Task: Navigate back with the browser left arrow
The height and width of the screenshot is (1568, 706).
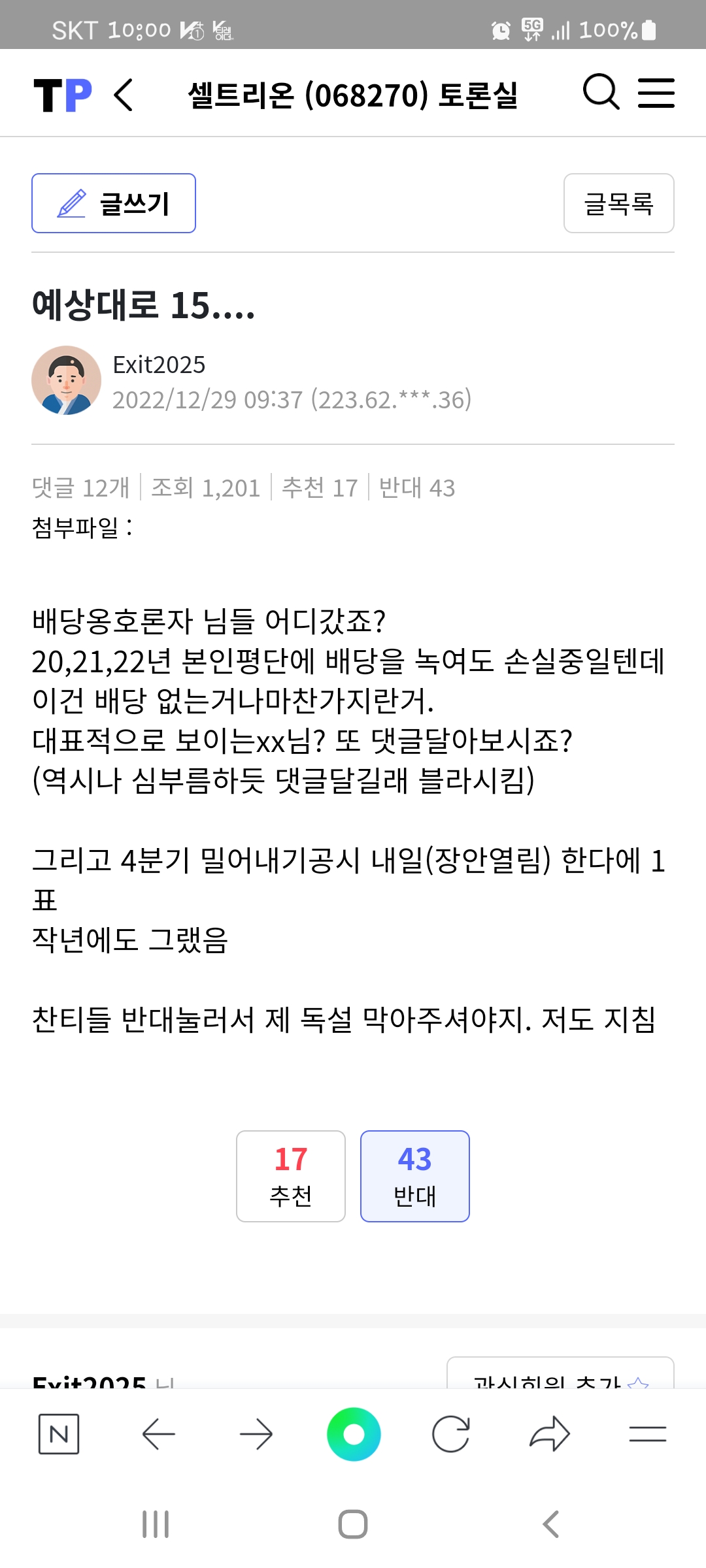Action: point(158,1434)
